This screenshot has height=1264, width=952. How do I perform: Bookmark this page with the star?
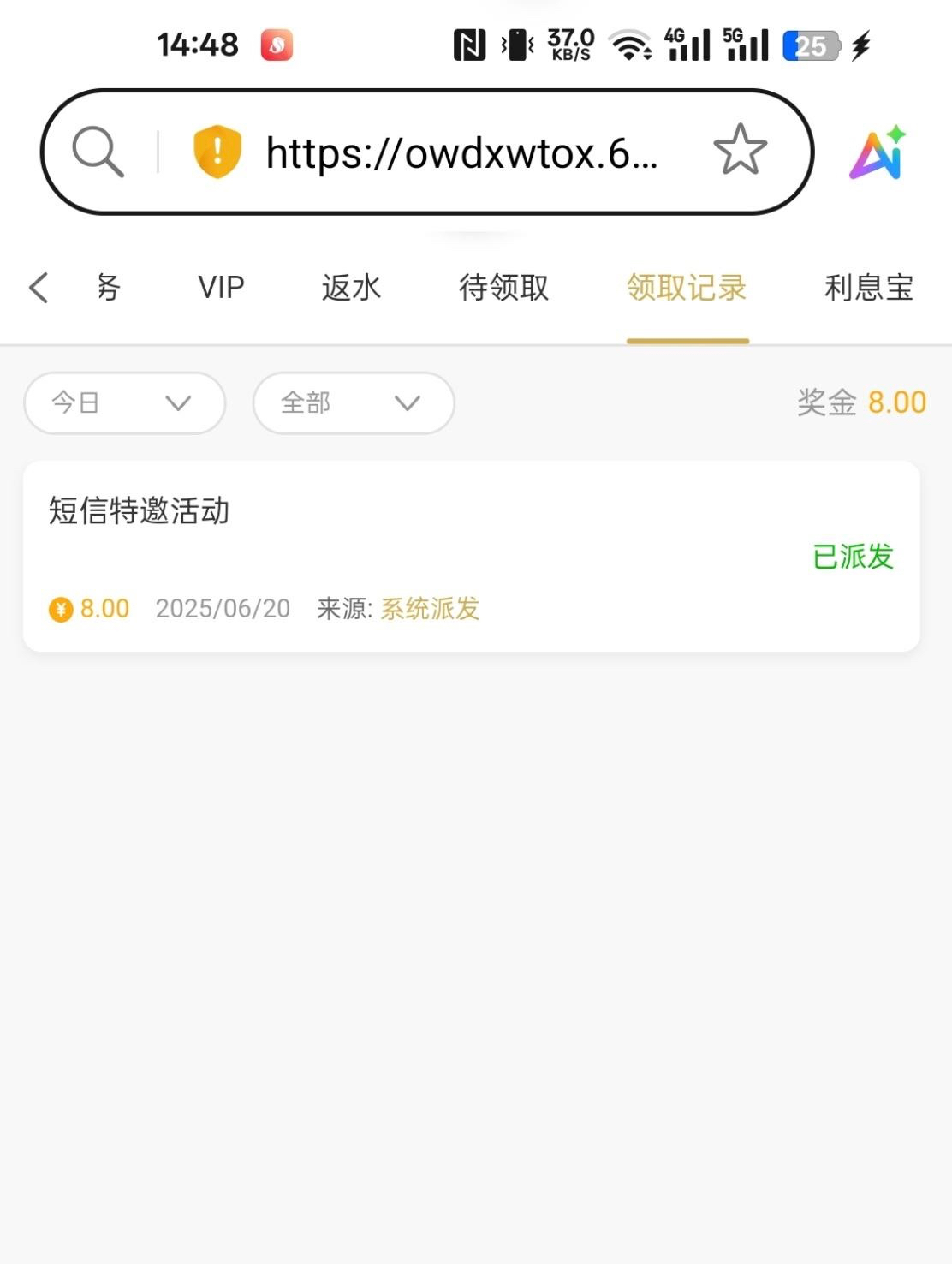pyautogui.click(x=740, y=151)
